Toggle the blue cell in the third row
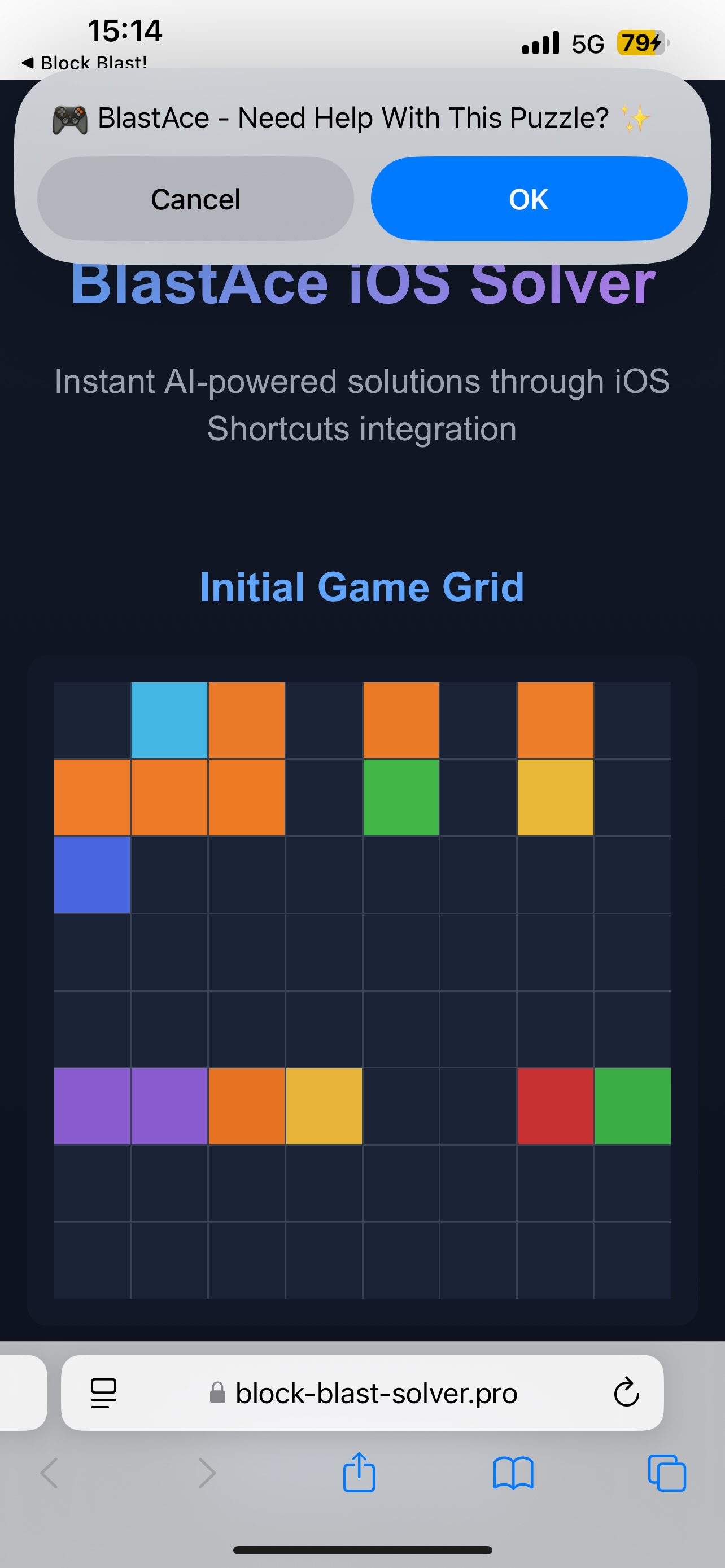725x1568 pixels. point(91,875)
